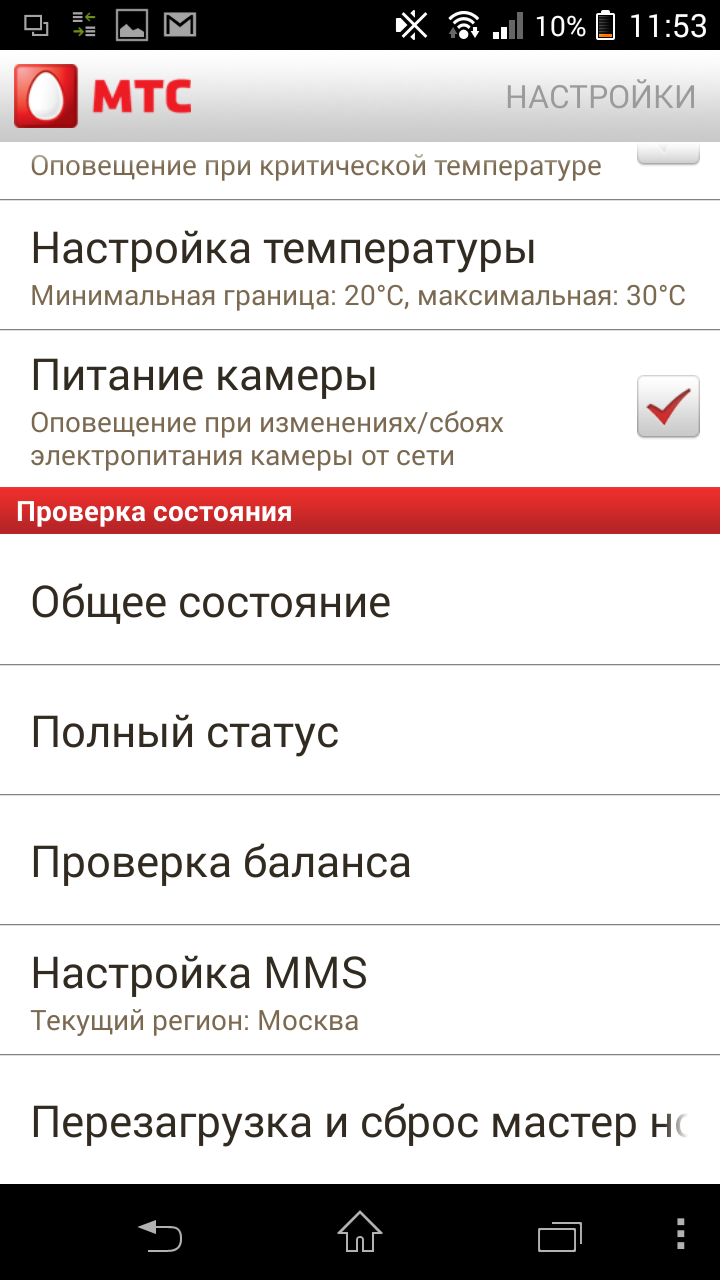The image size is (720, 1280).
Task: Open the system overflow menu dots
Action: coord(681,1235)
